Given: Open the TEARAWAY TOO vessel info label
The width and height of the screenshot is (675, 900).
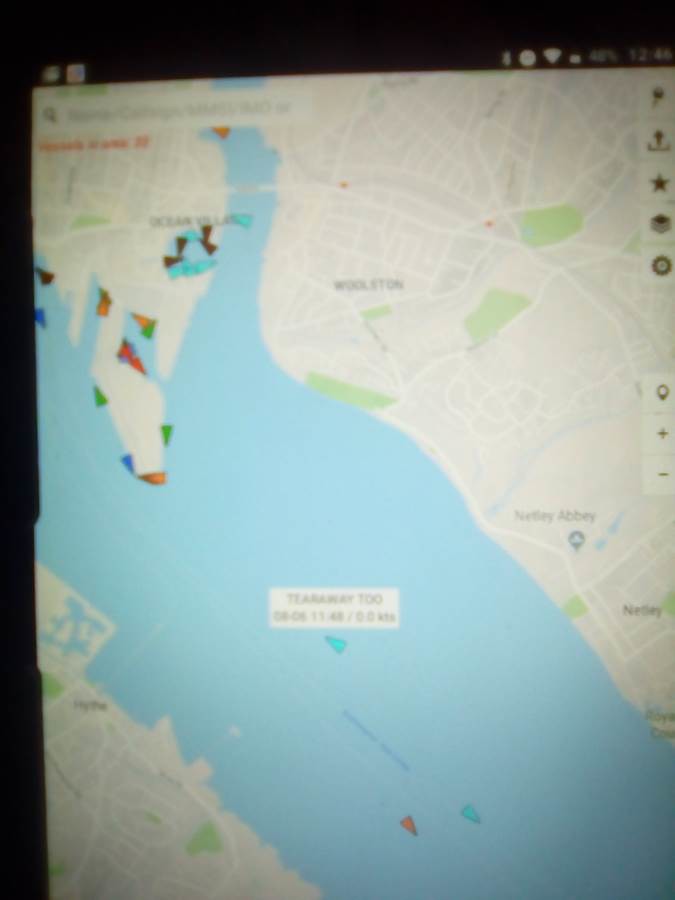Looking at the screenshot, I should point(334,607).
